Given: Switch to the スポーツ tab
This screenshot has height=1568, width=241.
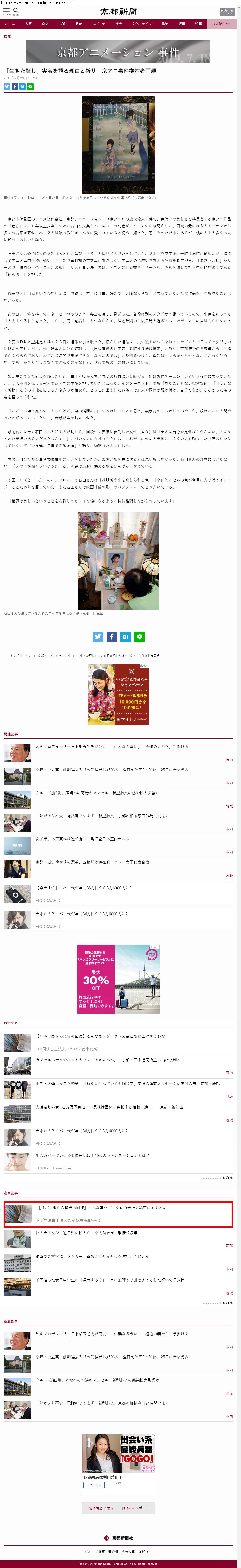Looking at the screenshot, I should click(x=99, y=24).
